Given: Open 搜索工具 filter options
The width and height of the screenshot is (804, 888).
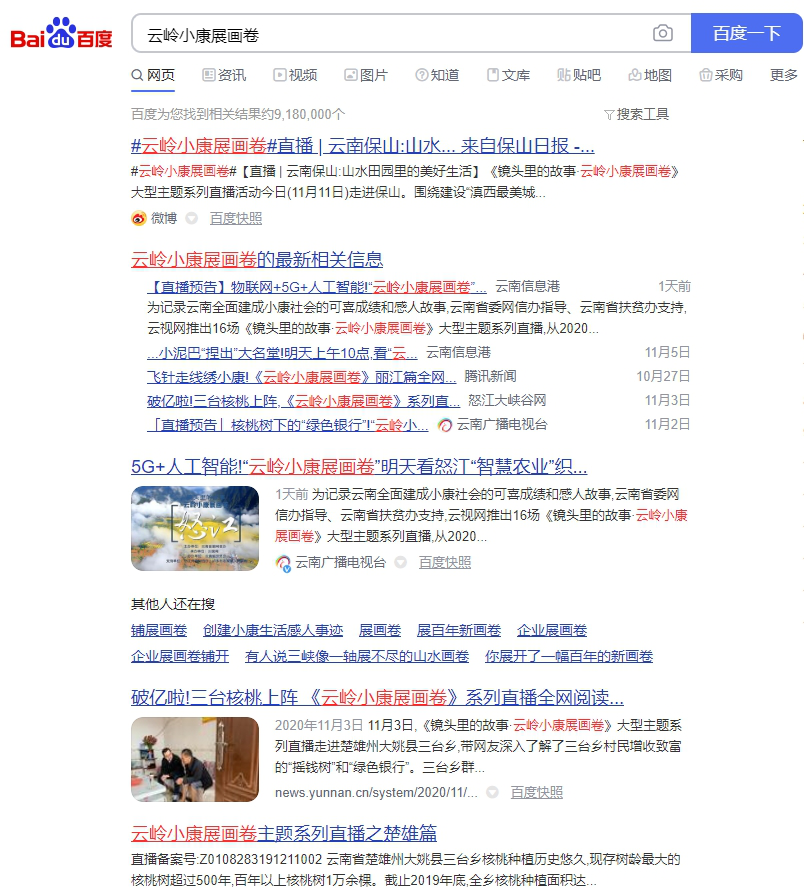Looking at the screenshot, I should (x=637, y=114).
